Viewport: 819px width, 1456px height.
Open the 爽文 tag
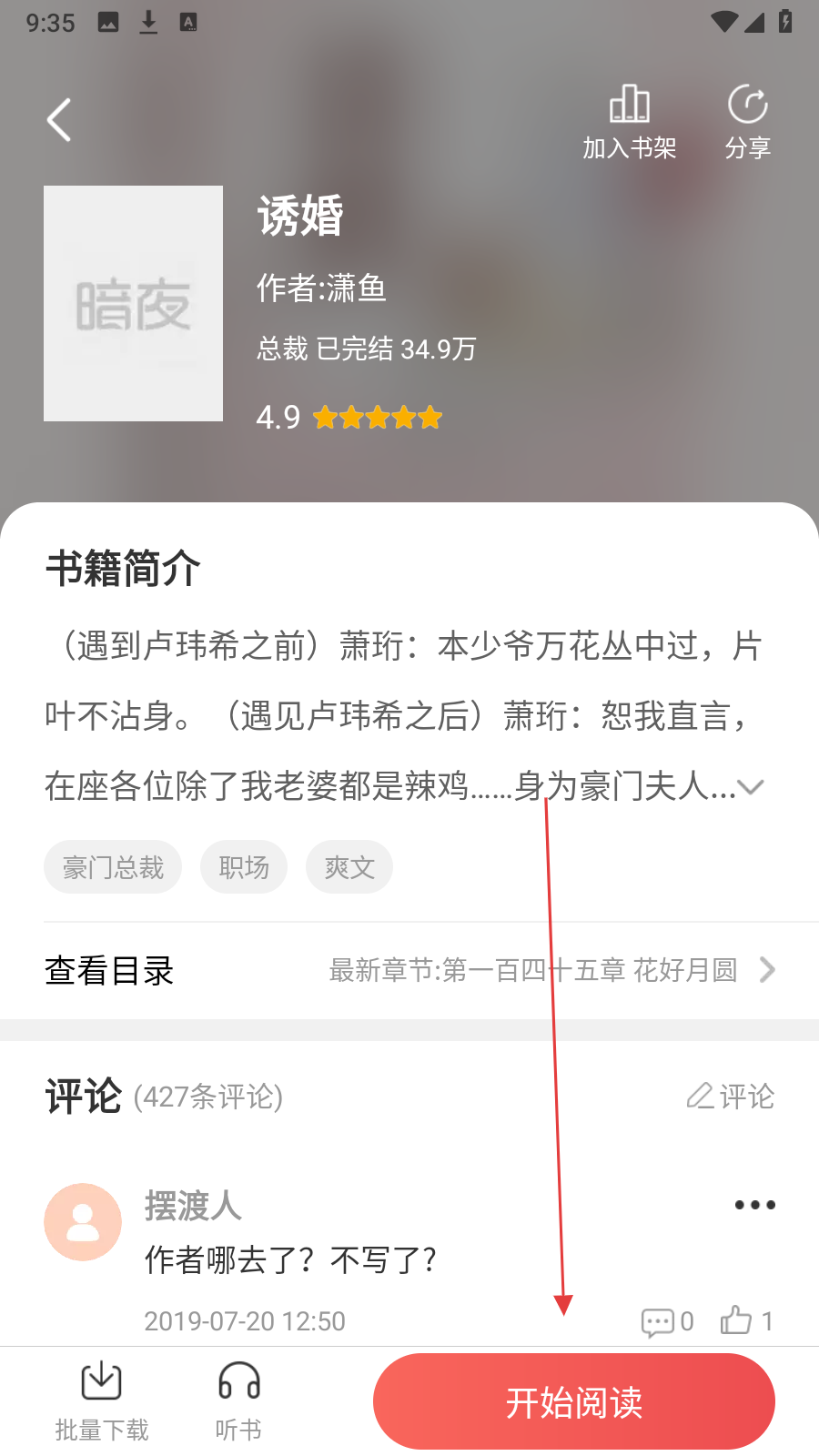point(349,867)
